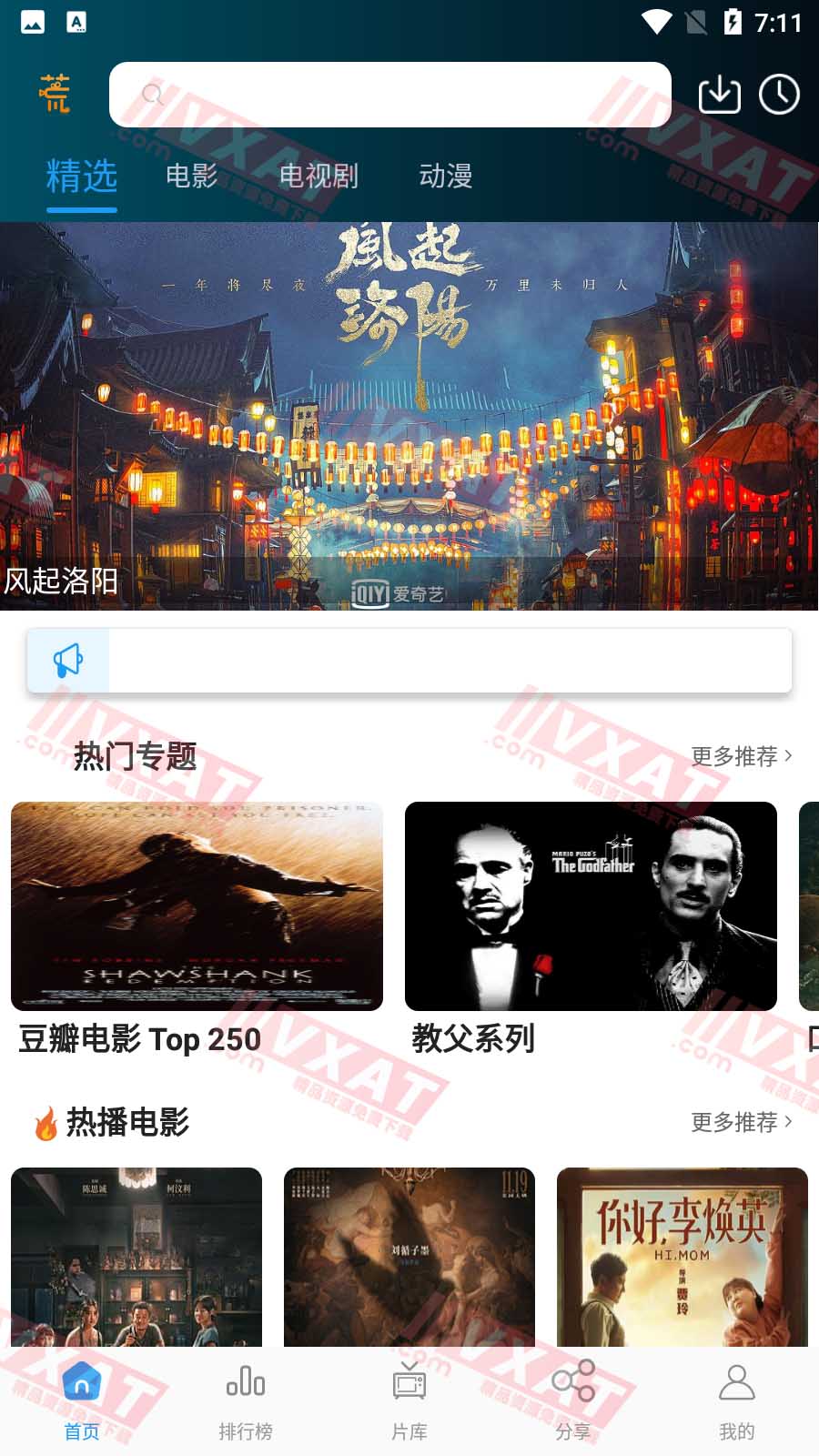Open the 片库 tab

pos(409,1401)
